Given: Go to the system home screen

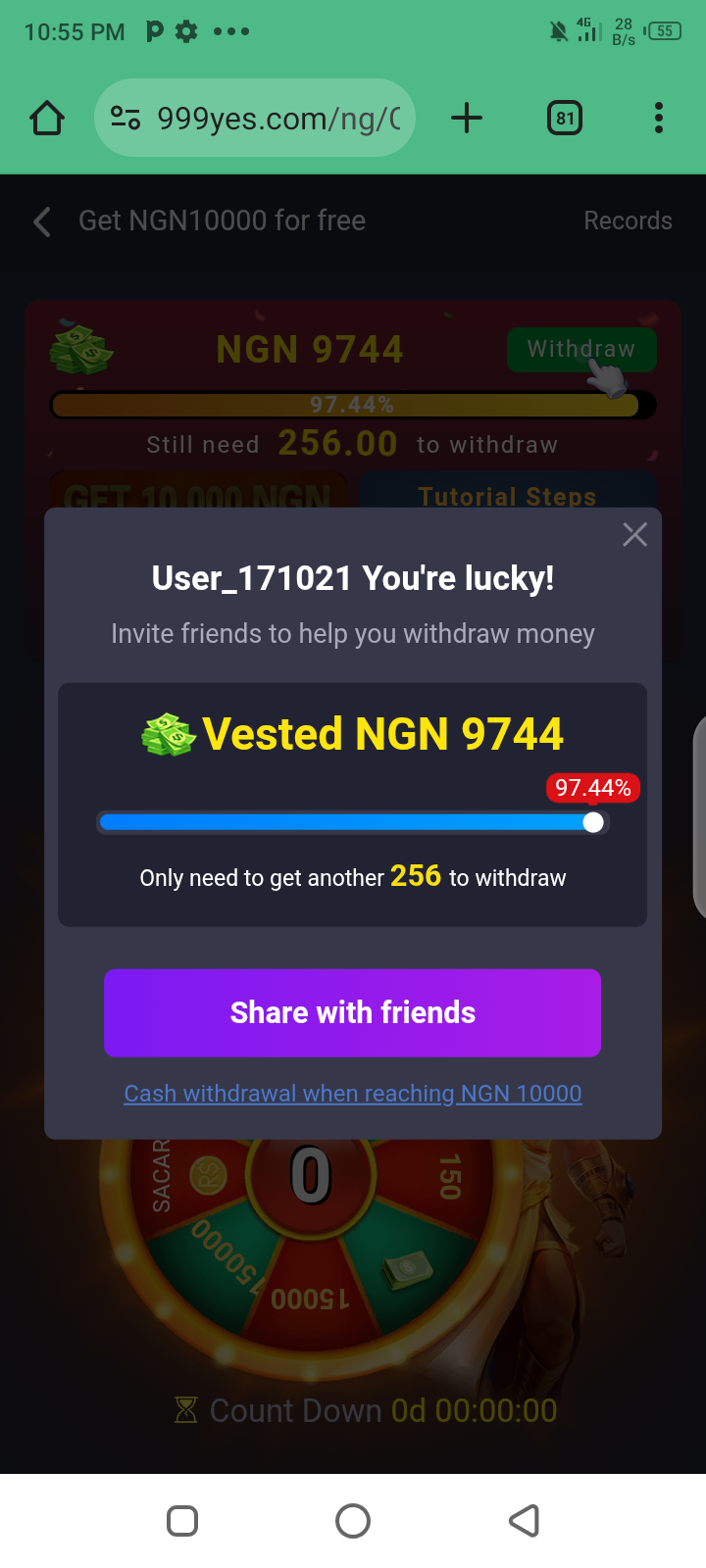Looking at the screenshot, I should pyautogui.click(x=352, y=1521).
